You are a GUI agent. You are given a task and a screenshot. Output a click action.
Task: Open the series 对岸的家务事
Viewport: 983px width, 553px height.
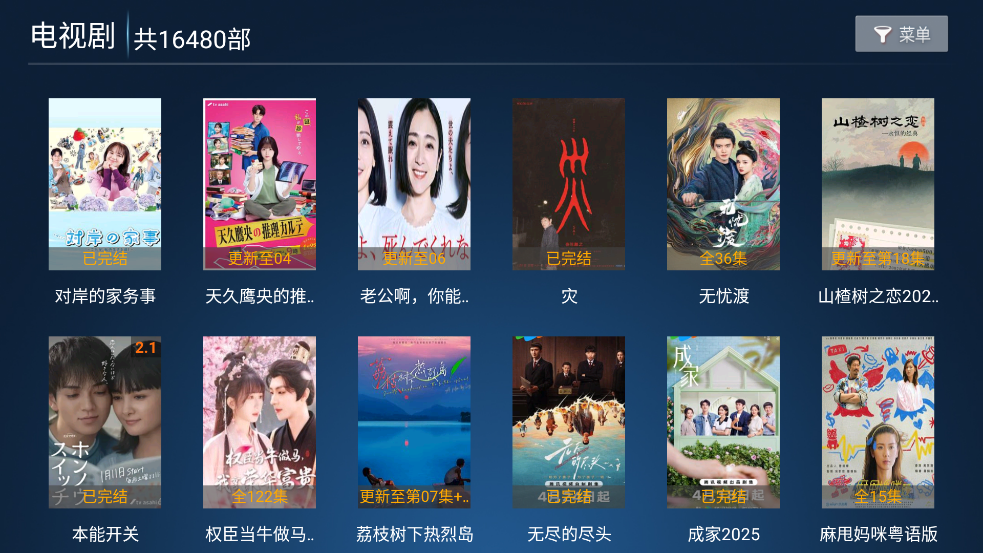click(x=105, y=184)
